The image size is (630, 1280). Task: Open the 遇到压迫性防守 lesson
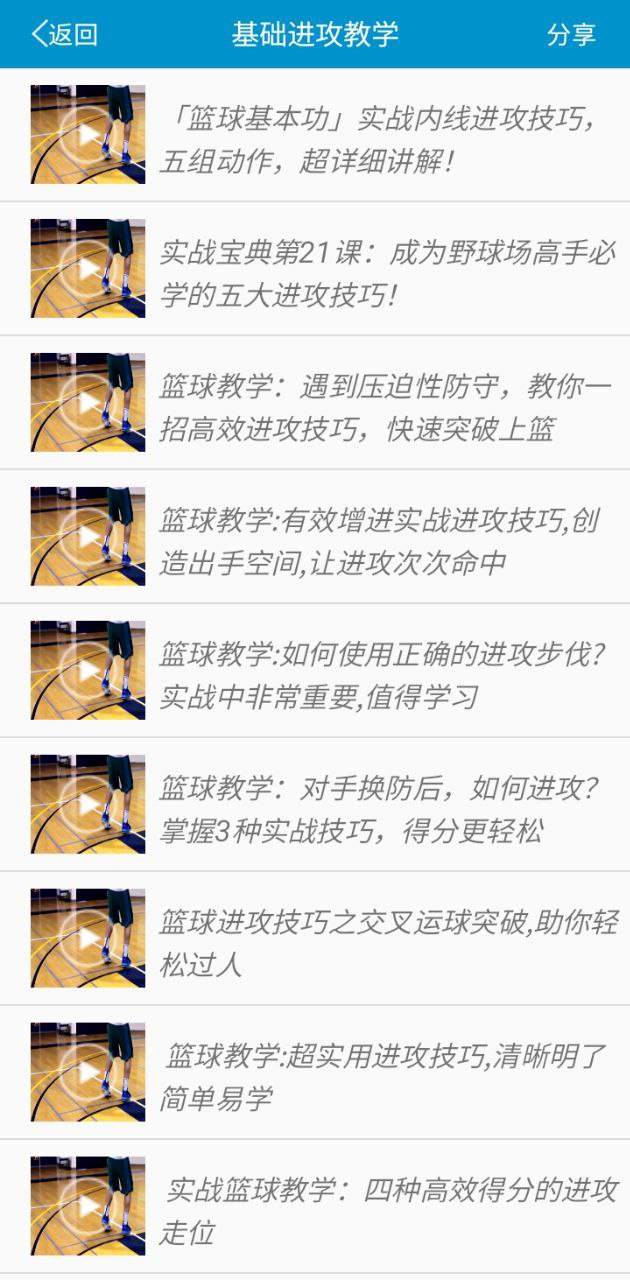pyautogui.click(x=315, y=403)
